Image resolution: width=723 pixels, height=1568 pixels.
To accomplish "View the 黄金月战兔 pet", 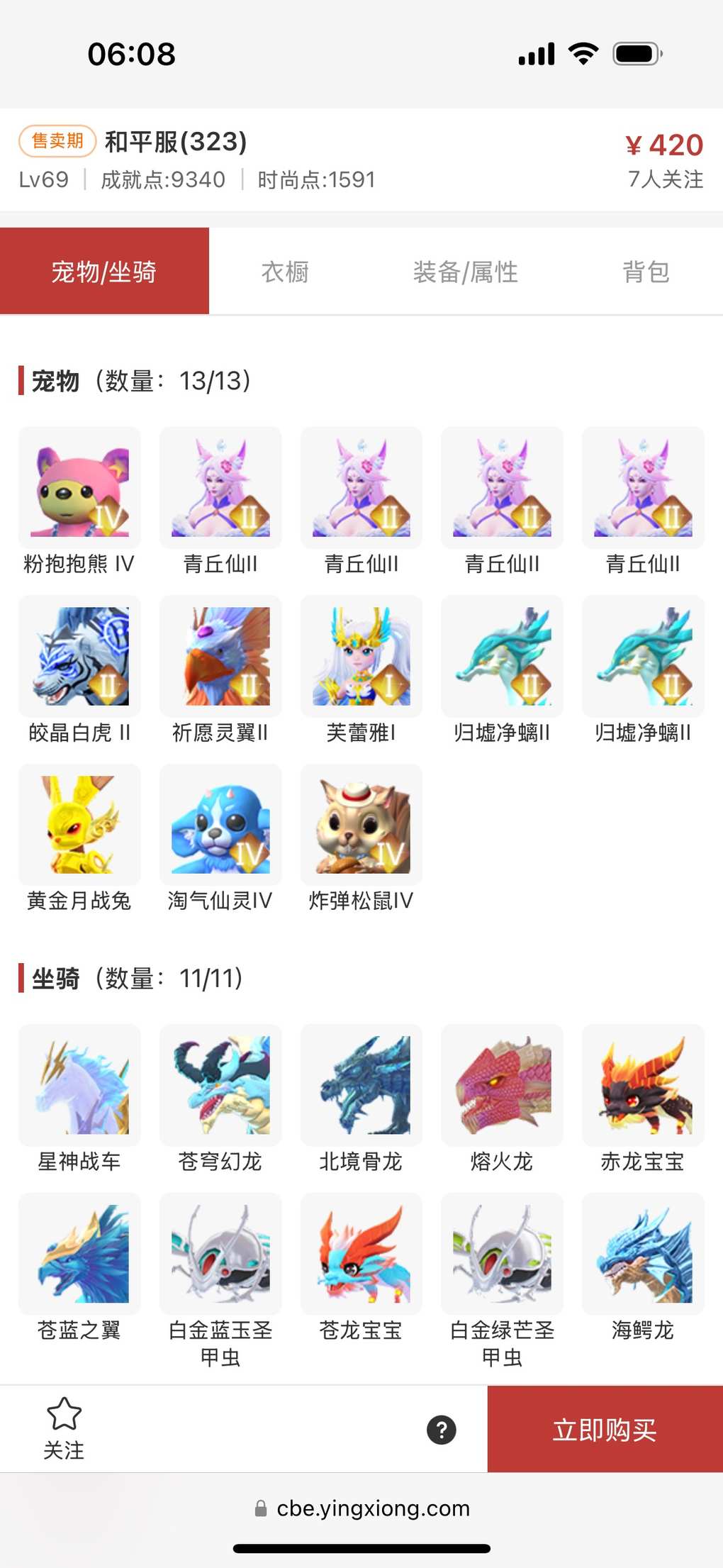I will [x=79, y=825].
